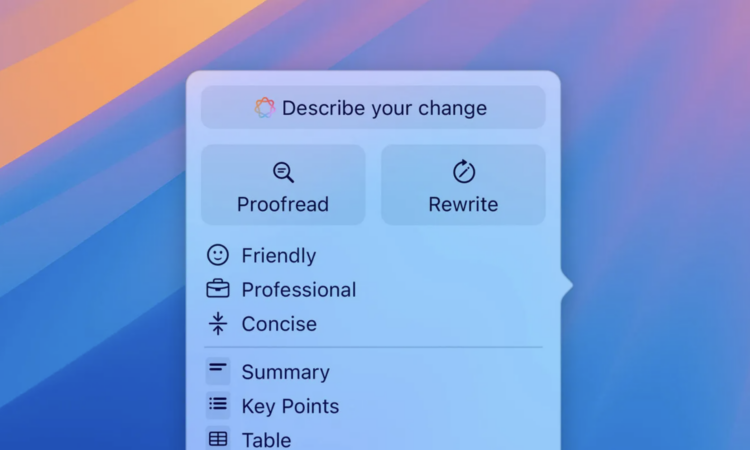Tap the Describe your change field

pos(373,108)
